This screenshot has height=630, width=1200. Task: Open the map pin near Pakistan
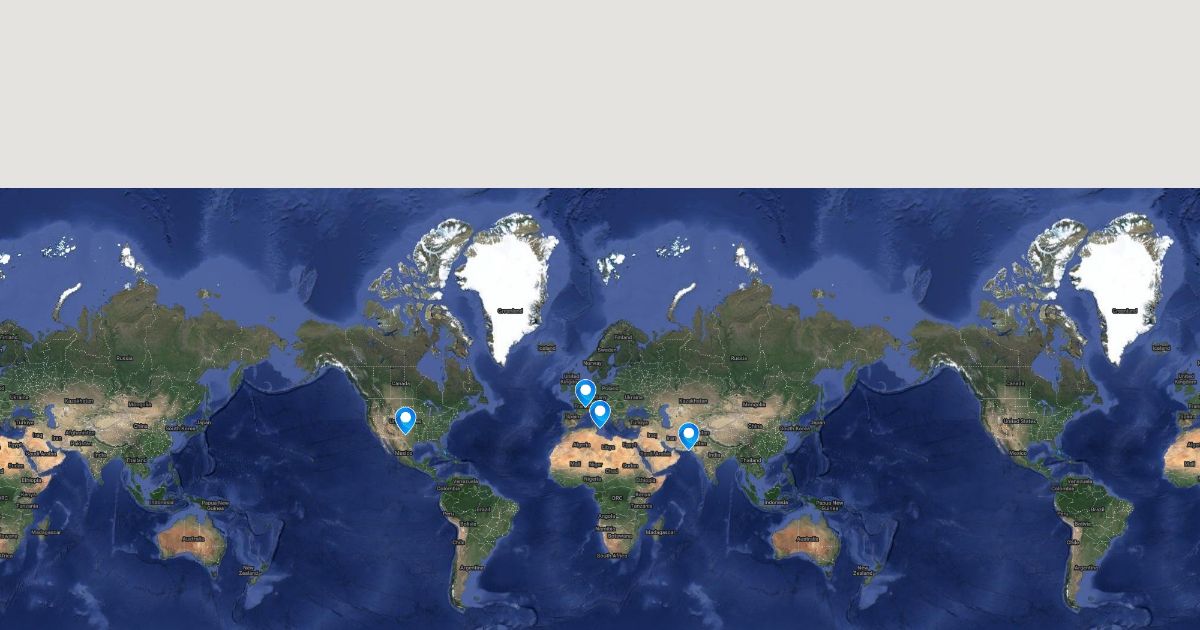click(688, 434)
